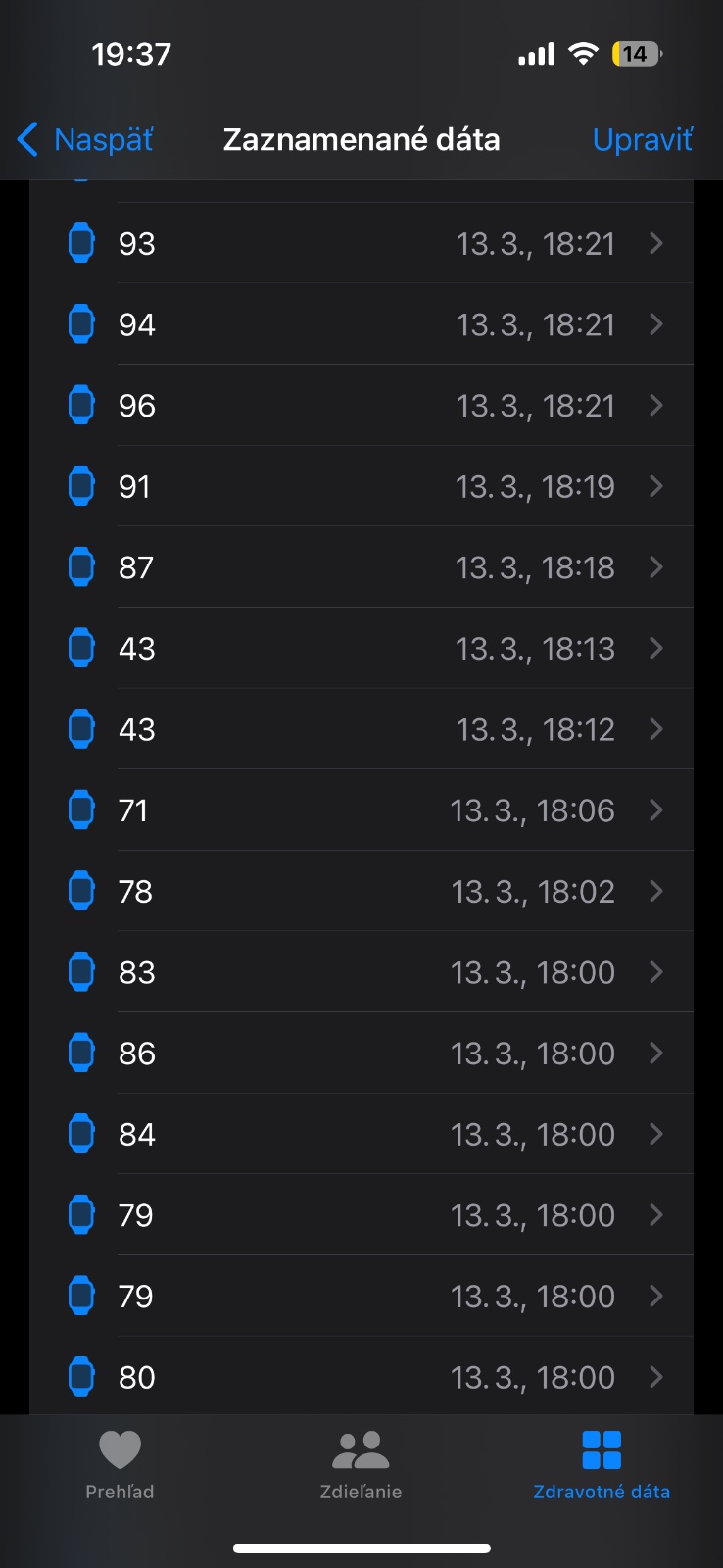This screenshot has height=1568, width=723.
Task: Open the 86 reading at 18:00
Action: pyautogui.click(x=362, y=1053)
